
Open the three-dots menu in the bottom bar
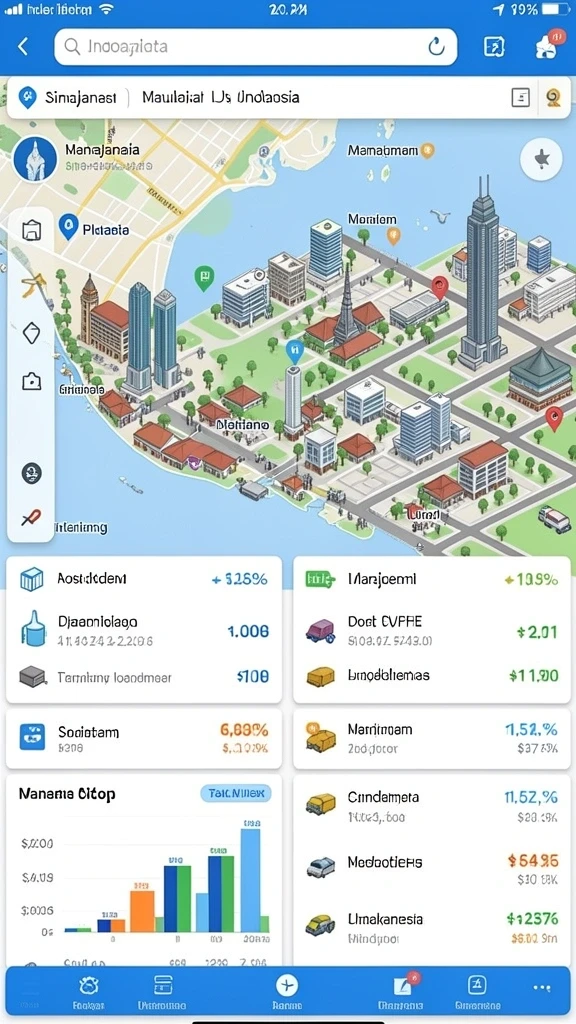pos(541,988)
